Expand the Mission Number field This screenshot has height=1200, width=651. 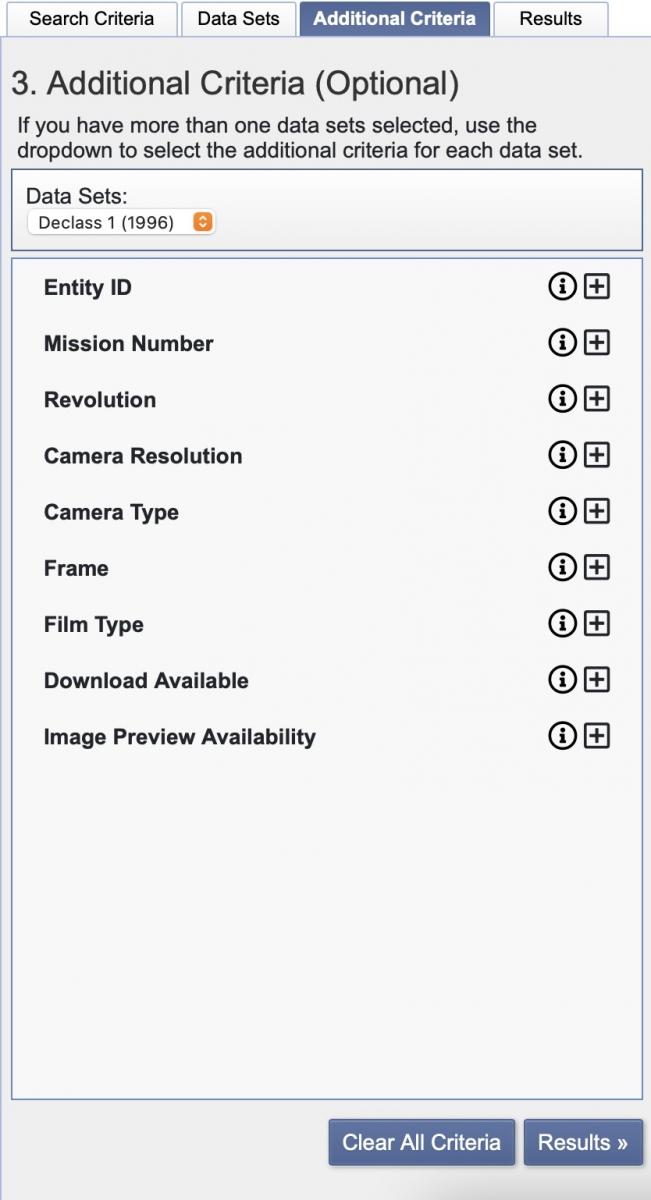597,344
